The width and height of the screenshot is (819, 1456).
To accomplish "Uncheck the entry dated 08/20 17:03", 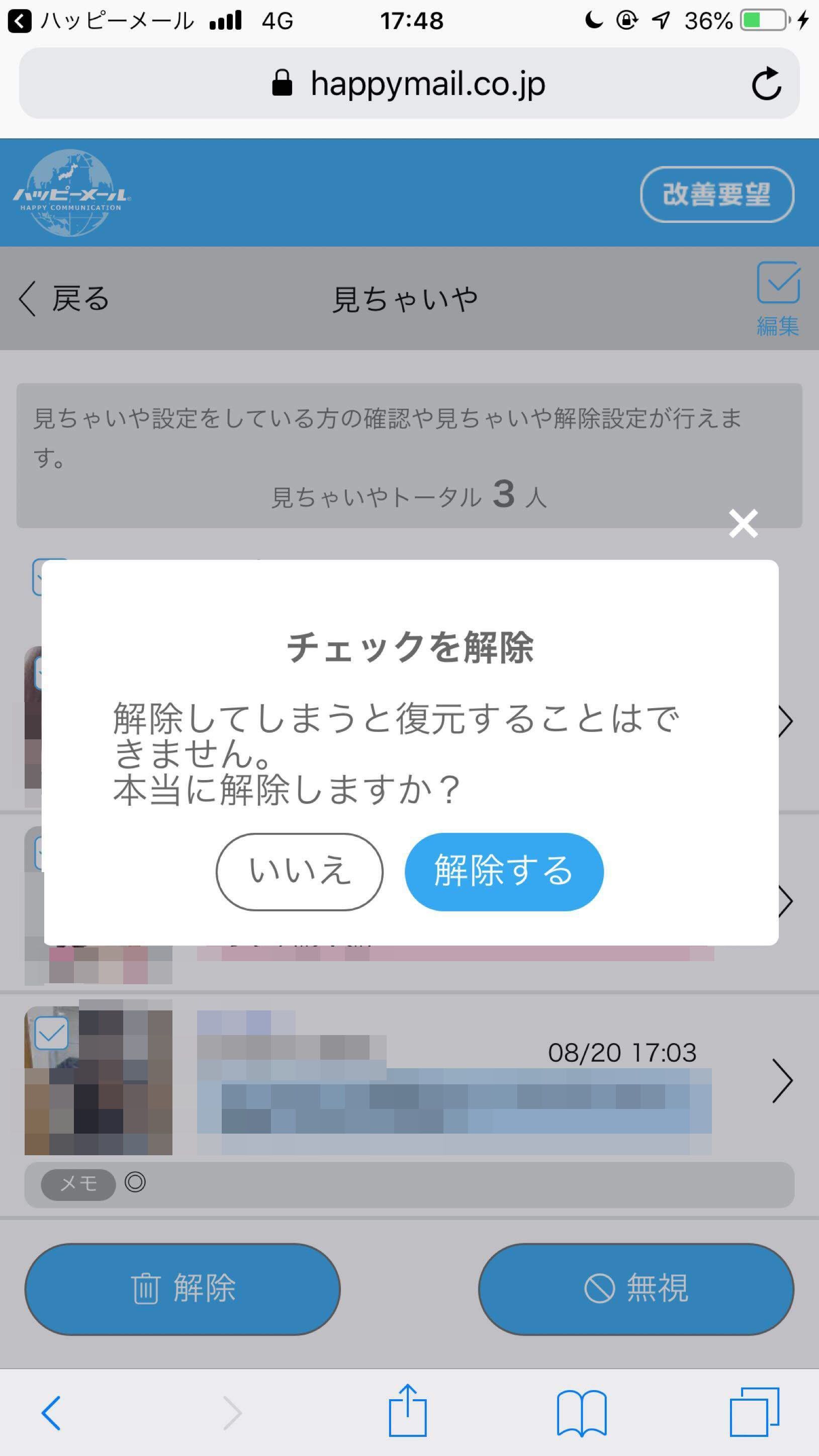I will pyautogui.click(x=51, y=1034).
